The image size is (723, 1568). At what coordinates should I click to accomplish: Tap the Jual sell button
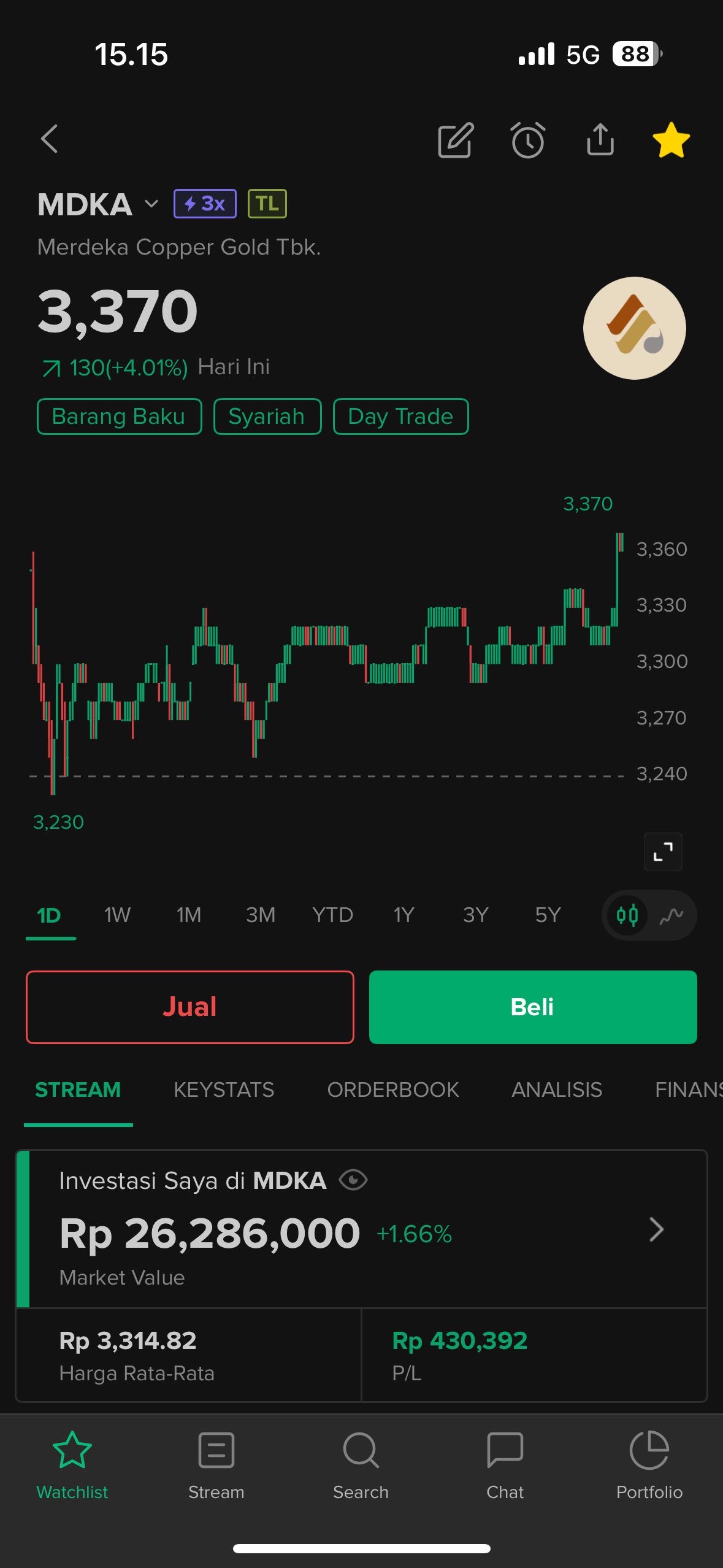(x=189, y=1007)
